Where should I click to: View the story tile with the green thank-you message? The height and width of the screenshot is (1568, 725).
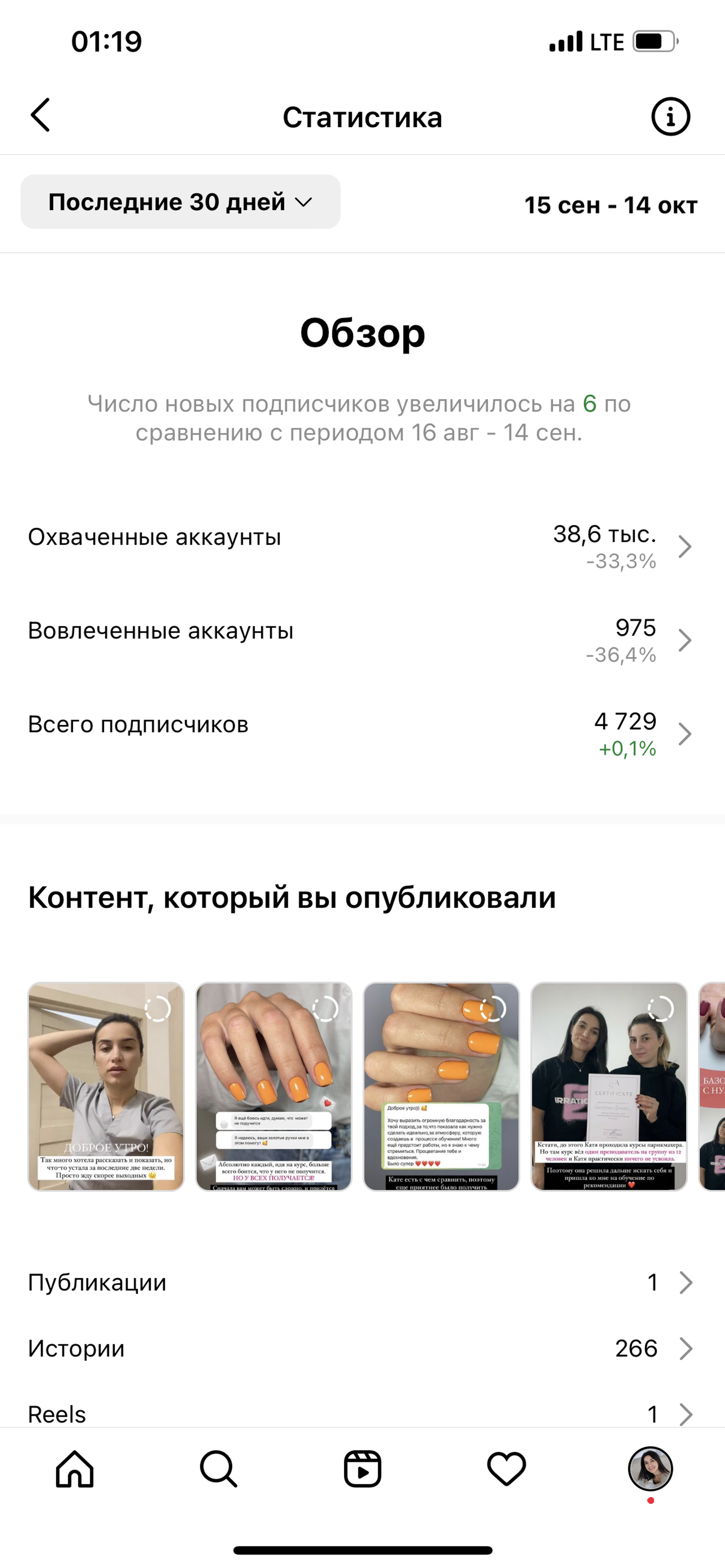pyautogui.click(x=441, y=1086)
